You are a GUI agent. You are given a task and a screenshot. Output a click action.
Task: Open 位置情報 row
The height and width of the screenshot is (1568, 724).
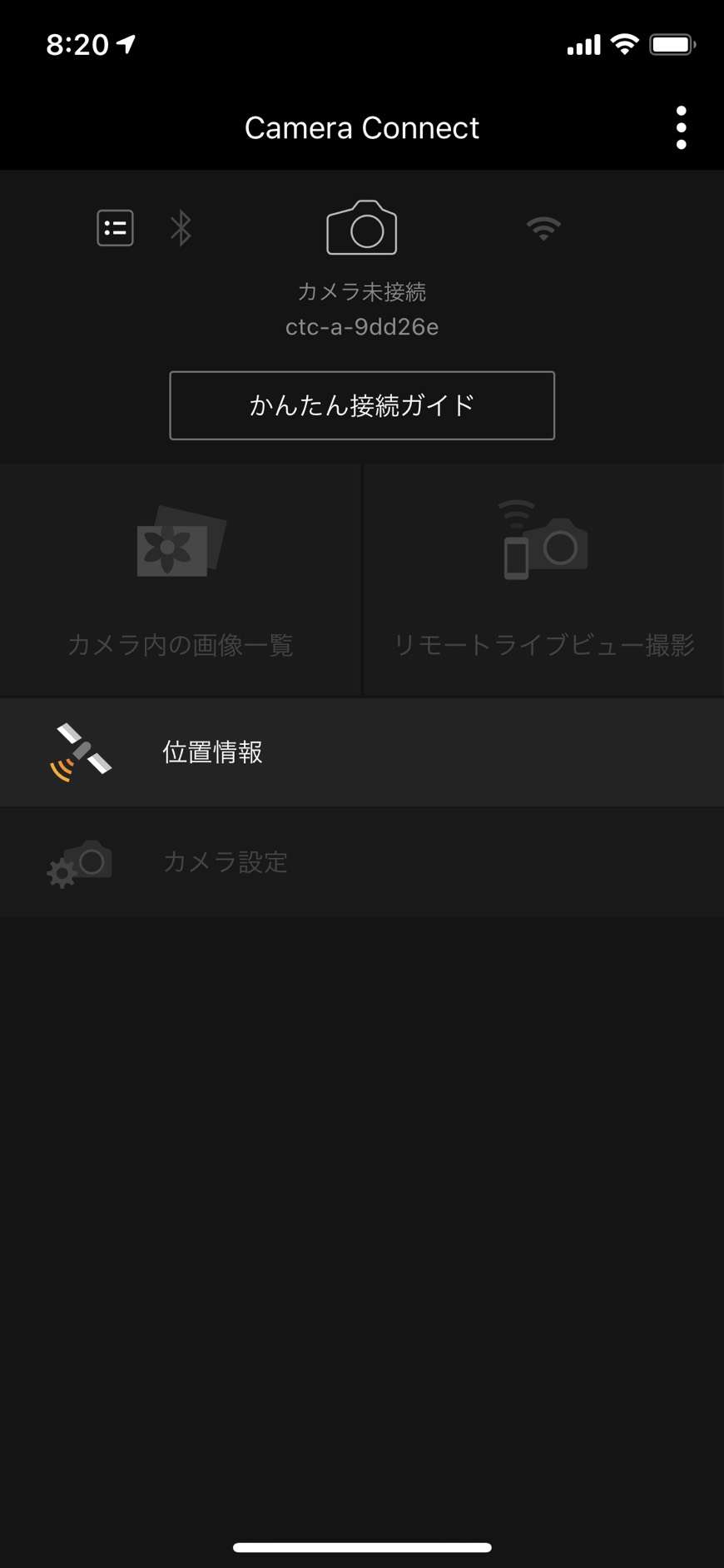tap(362, 752)
